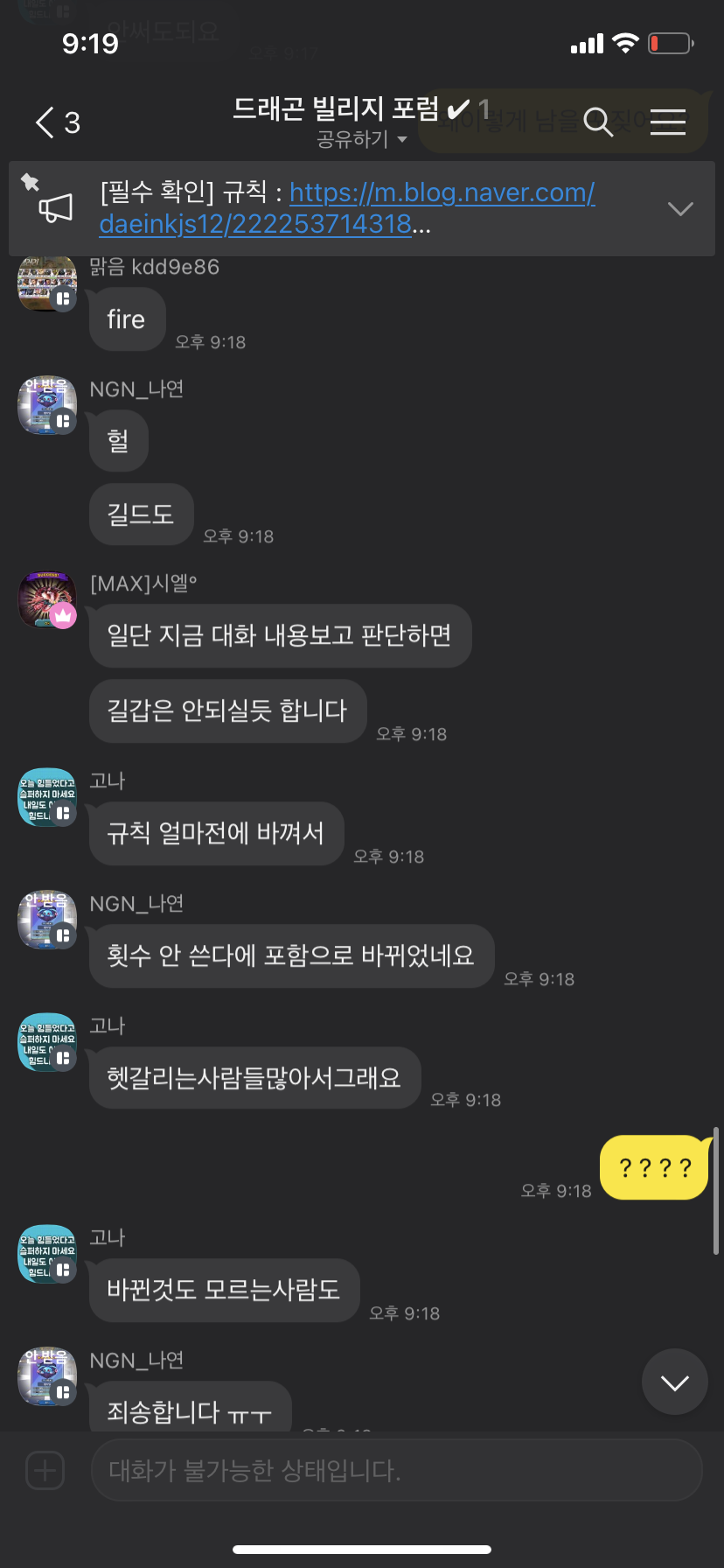Jump to latest messages with down arrow
Screen dimensions: 724x1568
click(x=674, y=1382)
